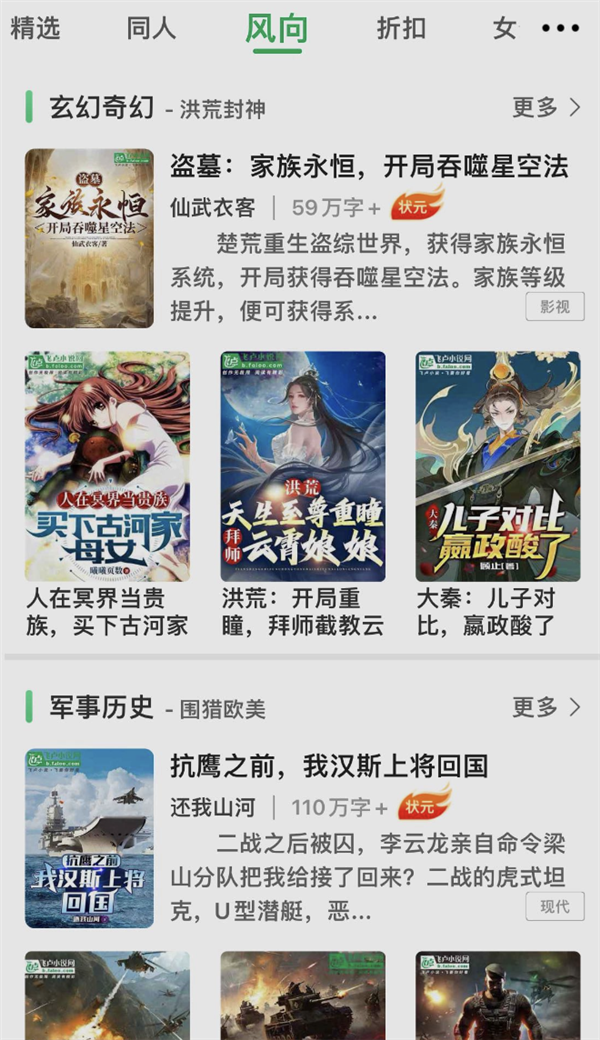
Task: Tap the 影视 tag
Action: (555, 307)
